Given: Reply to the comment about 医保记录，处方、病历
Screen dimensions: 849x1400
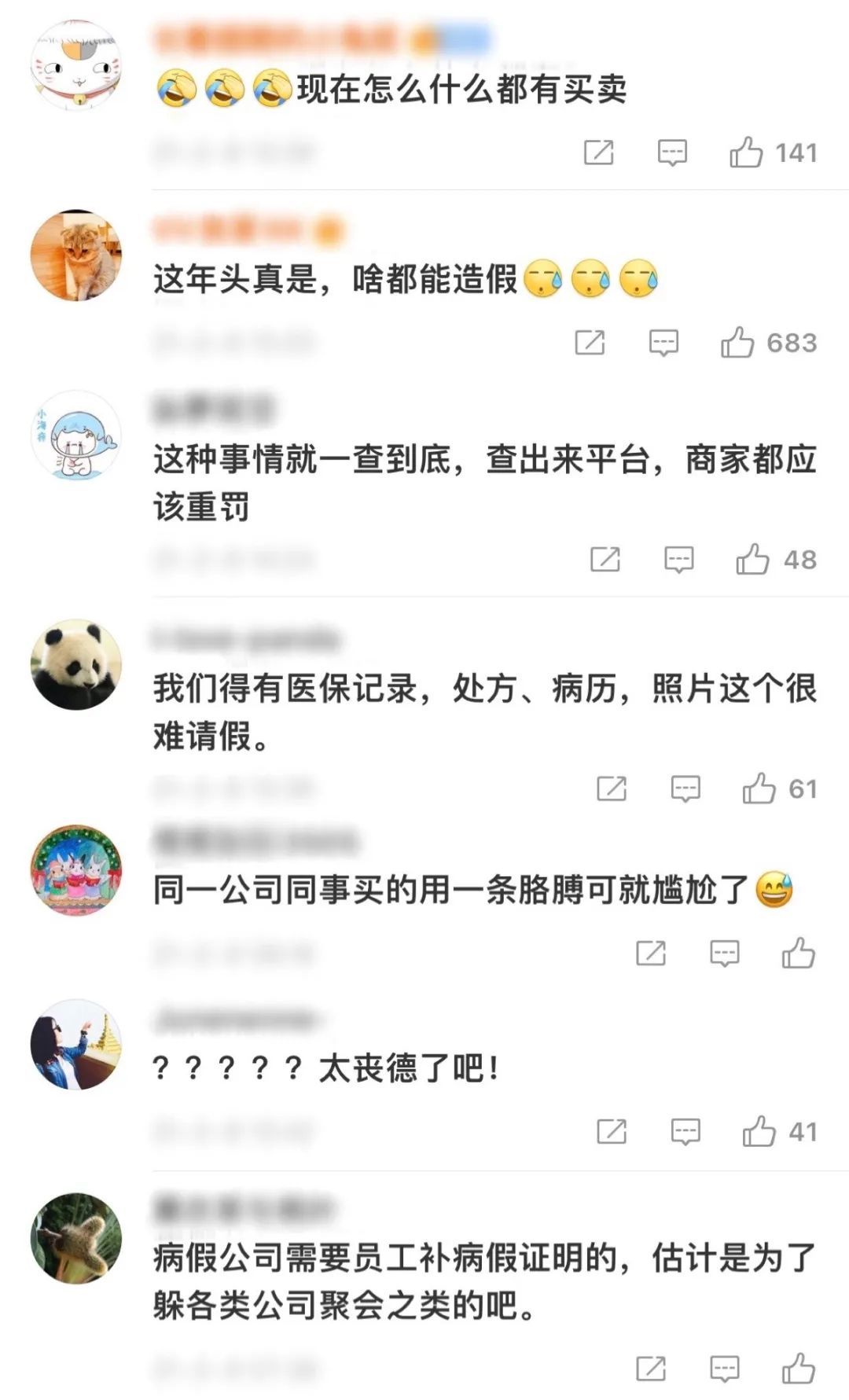Looking at the screenshot, I should pos(685,788).
